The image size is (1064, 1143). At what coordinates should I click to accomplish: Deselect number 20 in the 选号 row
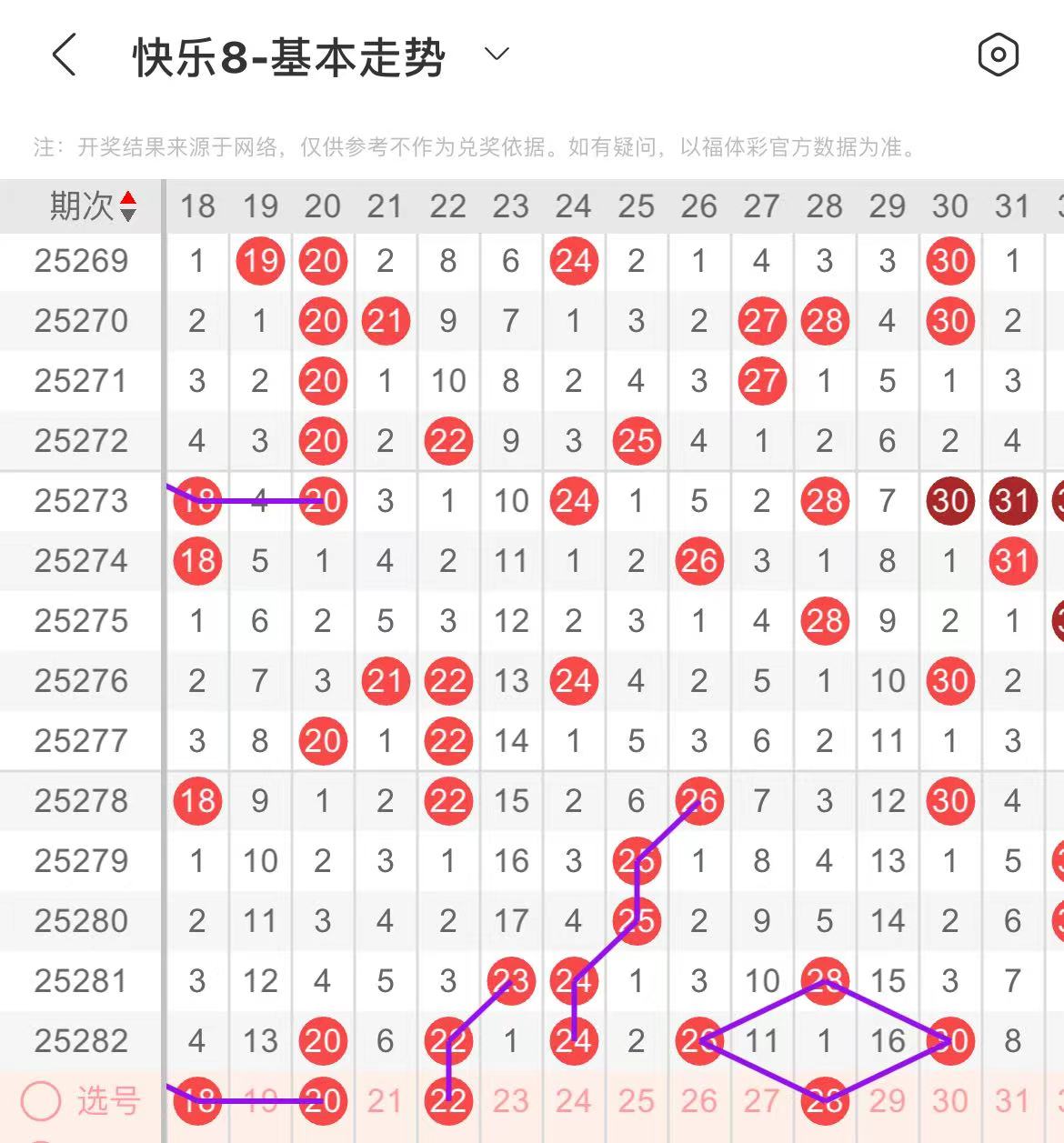323,1101
